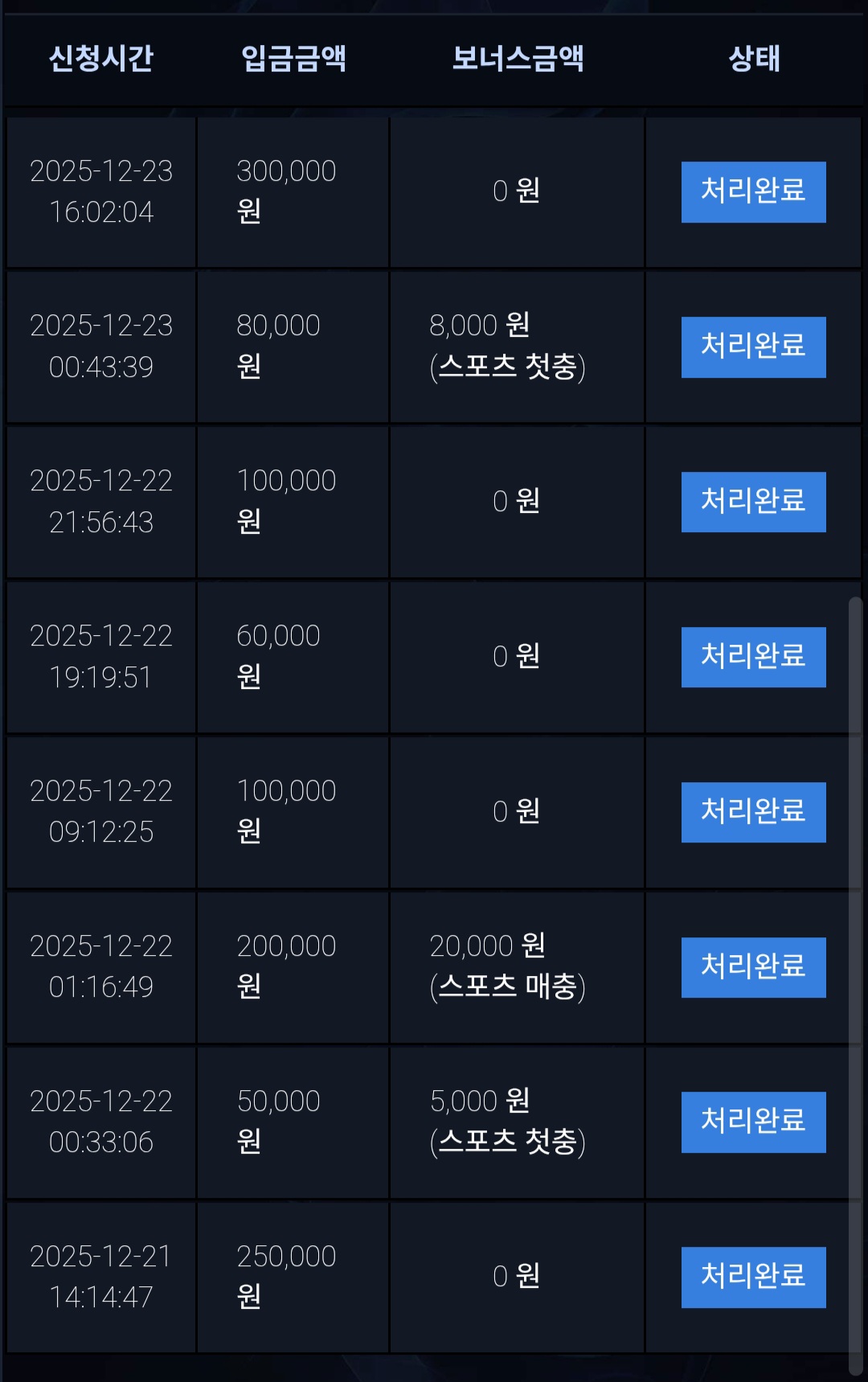The height and width of the screenshot is (1382, 868).
Task: Click the 상태 column header
Action: tap(754, 59)
